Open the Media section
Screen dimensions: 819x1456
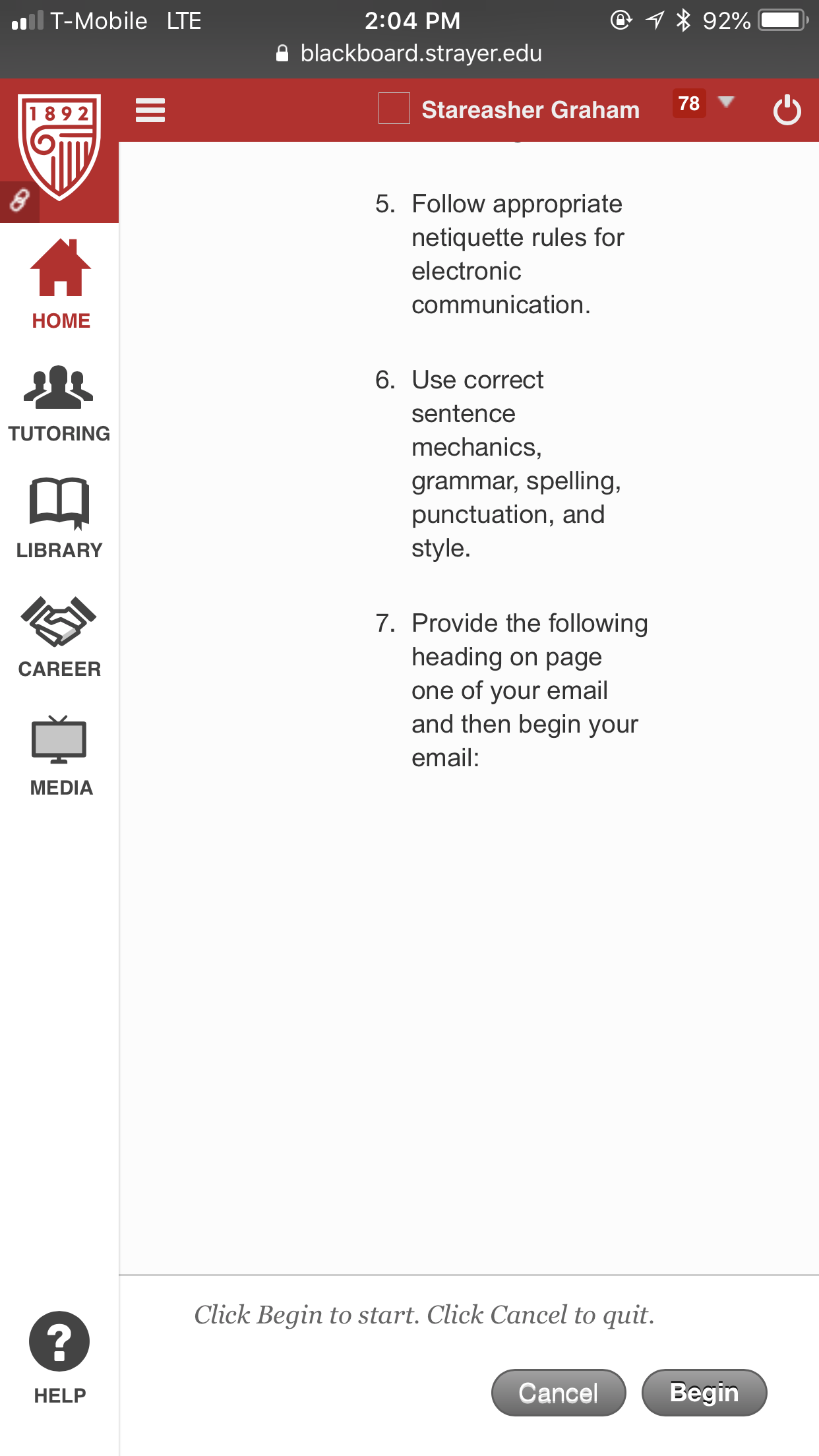(x=61, y=756)
